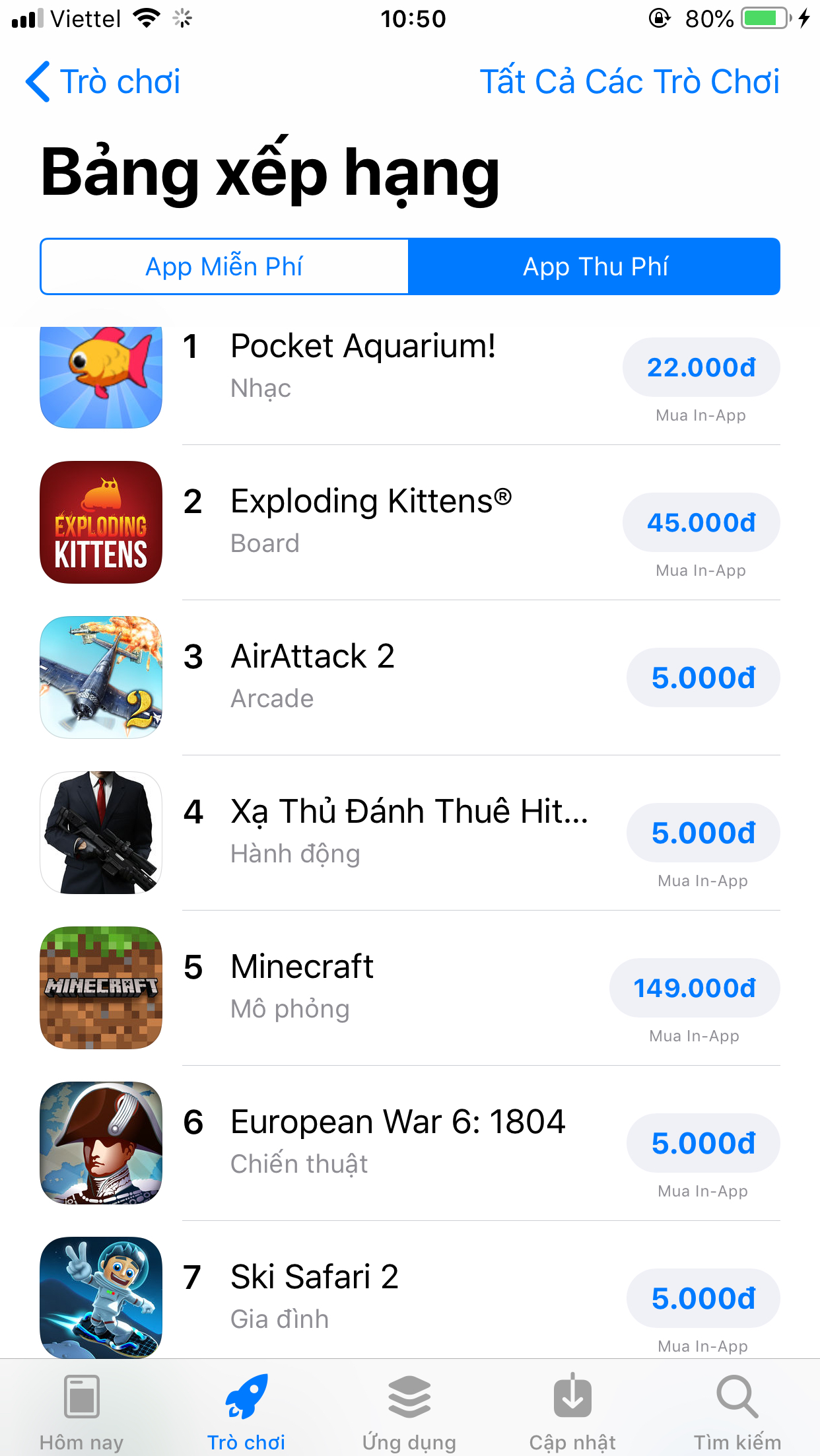Buy Ski Safari 2 for 5.000đ
Viewport: 820px width, 1456px height.
[702, 1299]
